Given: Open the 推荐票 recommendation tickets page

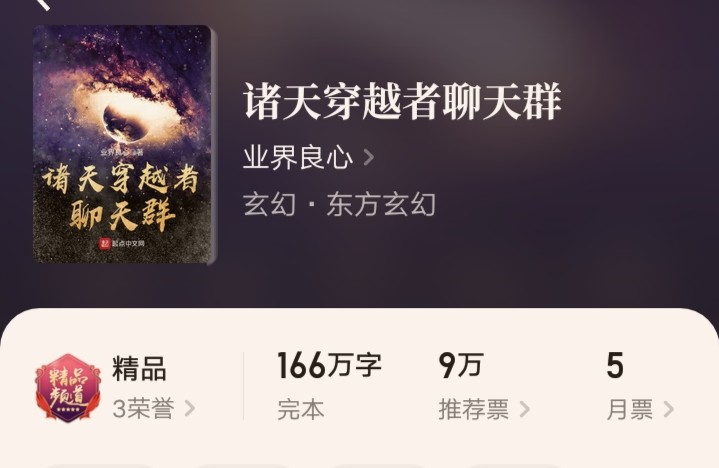Looking at the screenshot, I should click(483, 409).
